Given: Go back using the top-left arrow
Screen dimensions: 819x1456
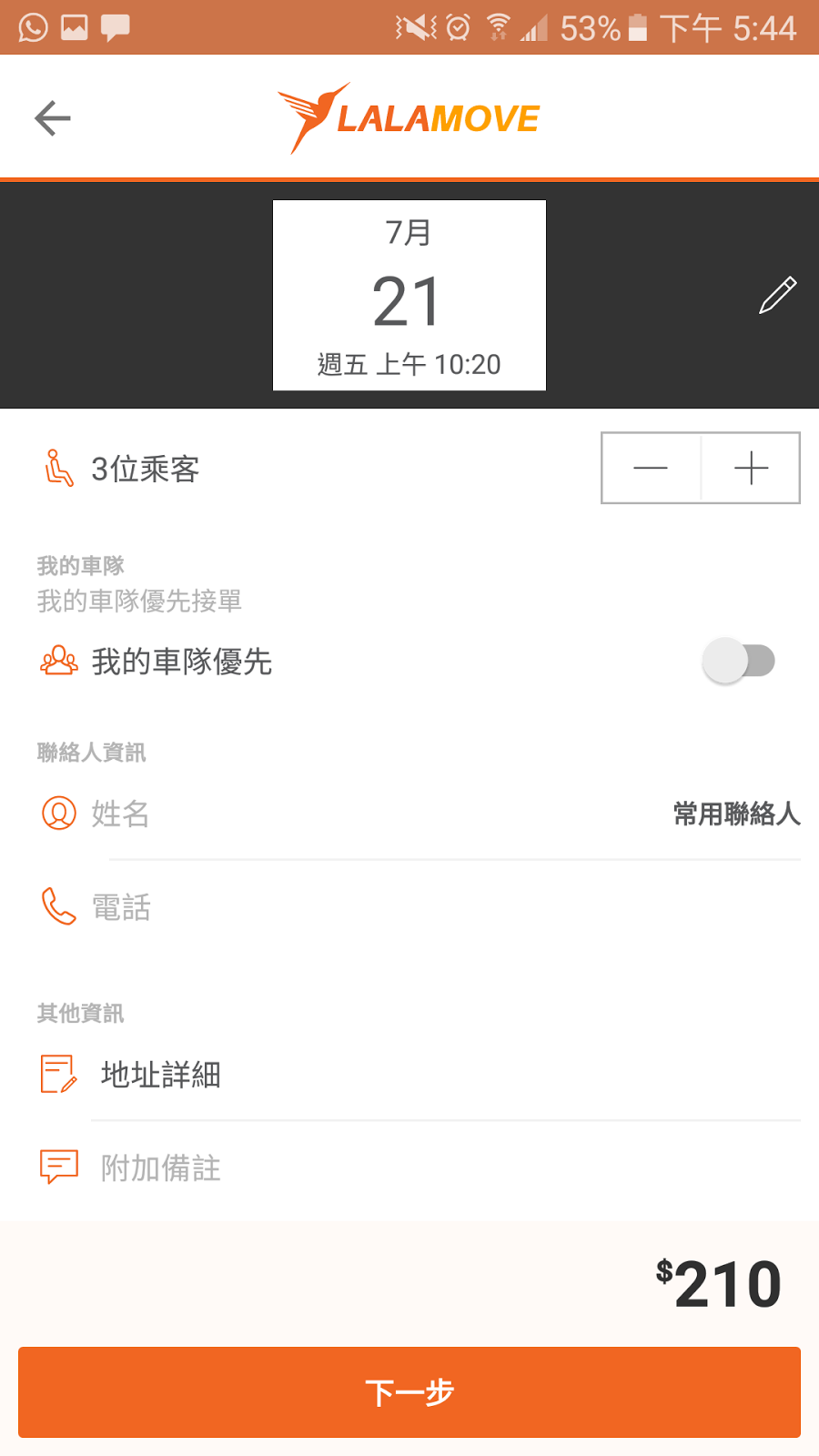Looking at the screenshot, I should [x=53, y=118].
